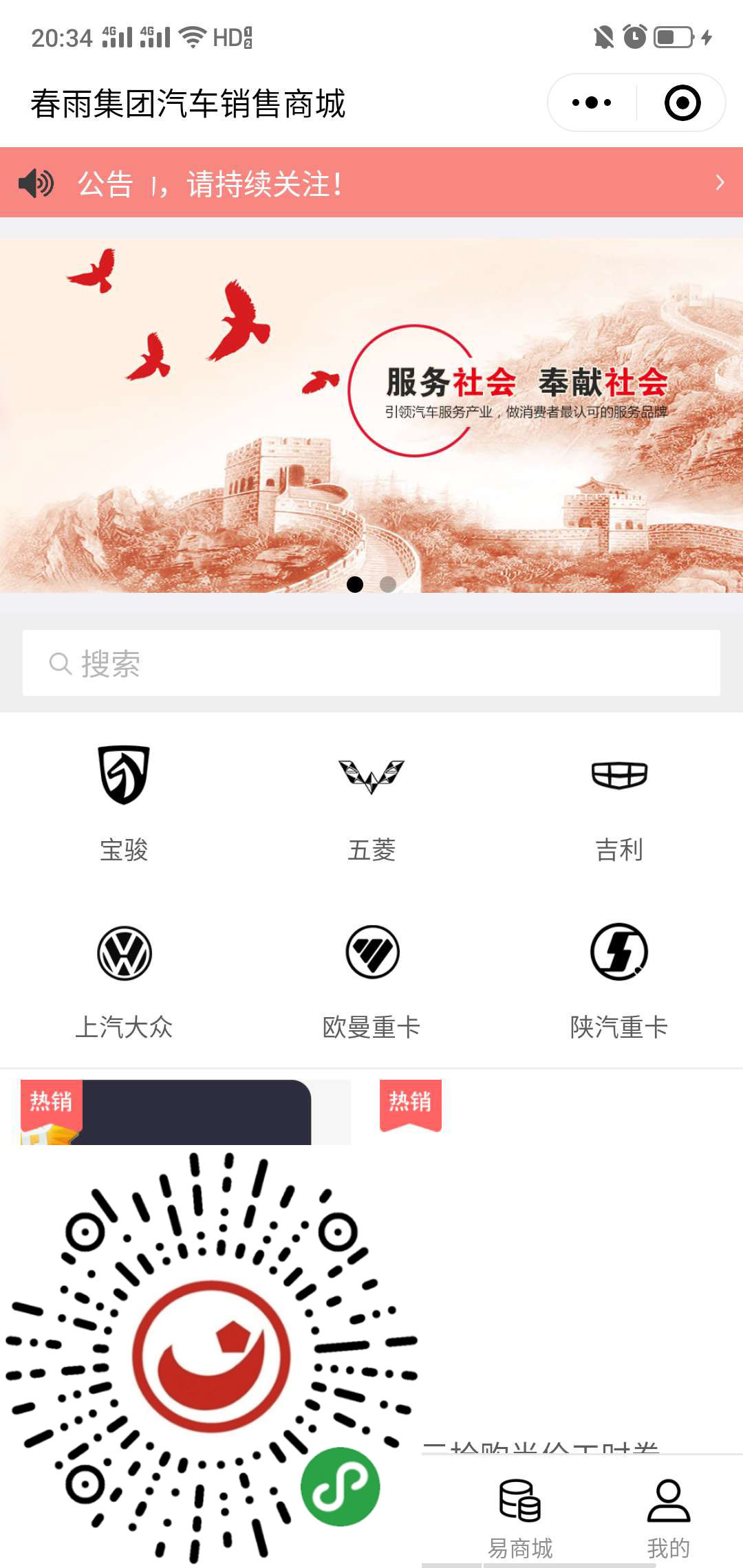The width and height of the screenshot is (743, 1568).
Task: View 陕汽重卡 trucks
Action: coord(619,978)
